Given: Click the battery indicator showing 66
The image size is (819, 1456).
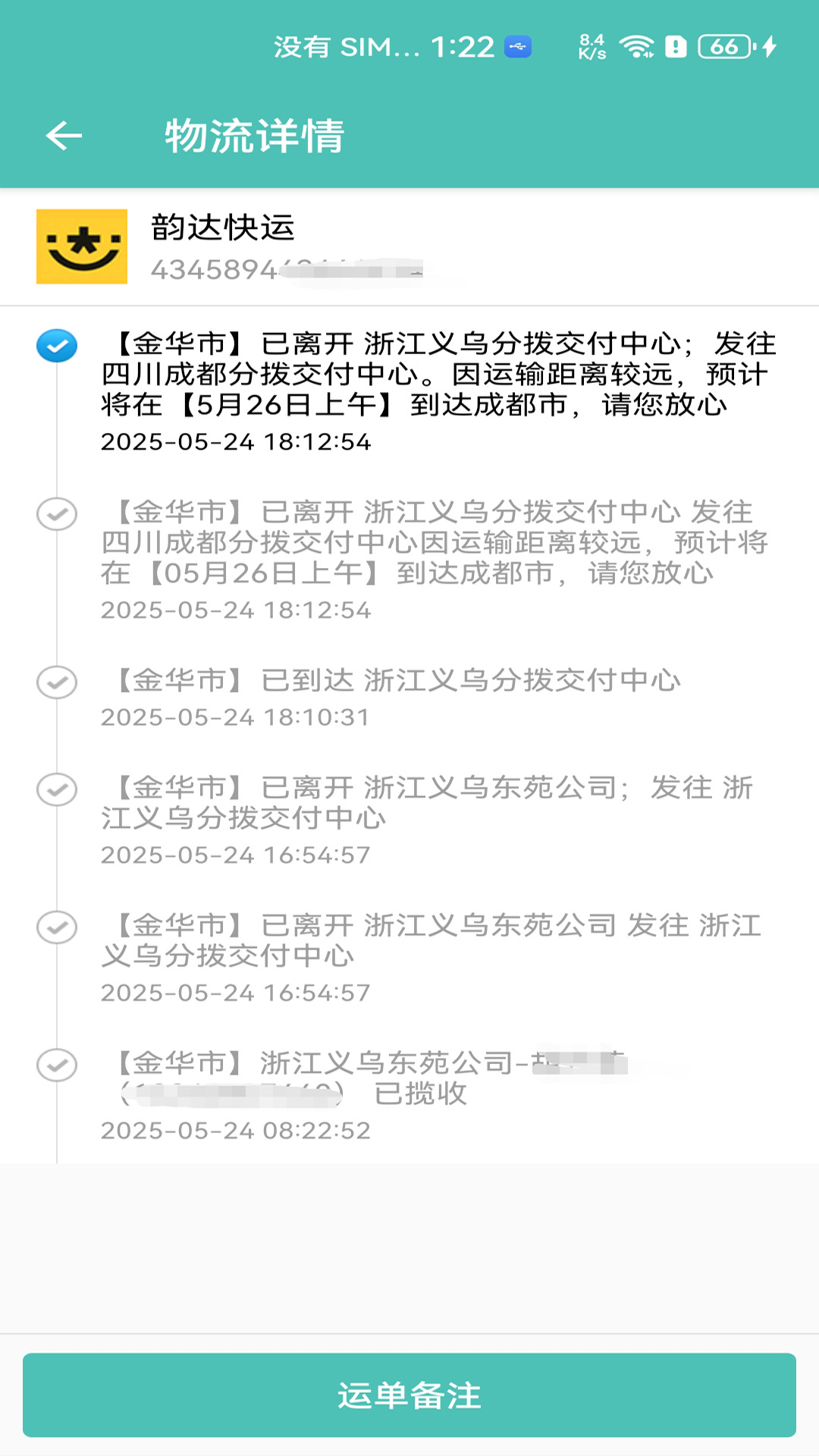Looking at the screenshot, I should pos(722,47).
